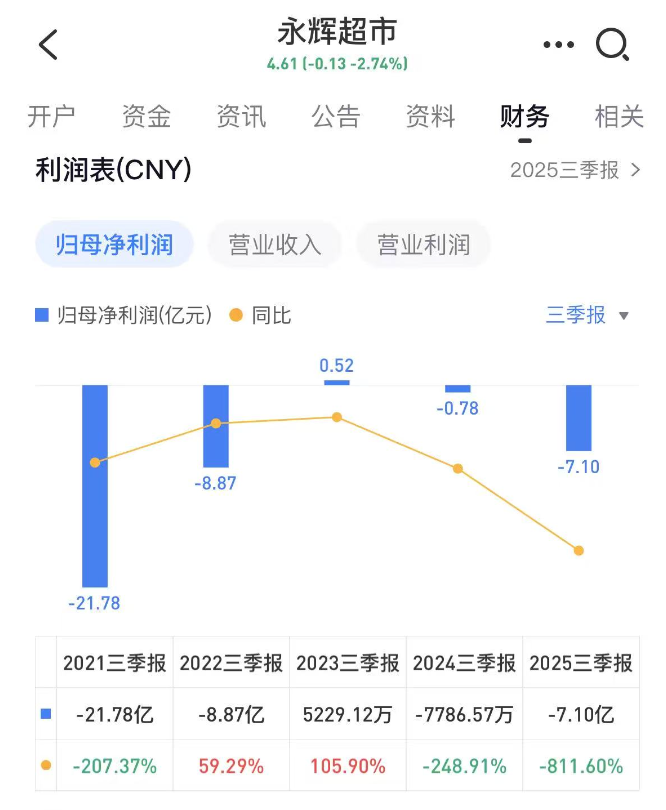Viewport: 666px width, 810px height.
Task: Switch to the 相关 tab
Action: [619, 117]
